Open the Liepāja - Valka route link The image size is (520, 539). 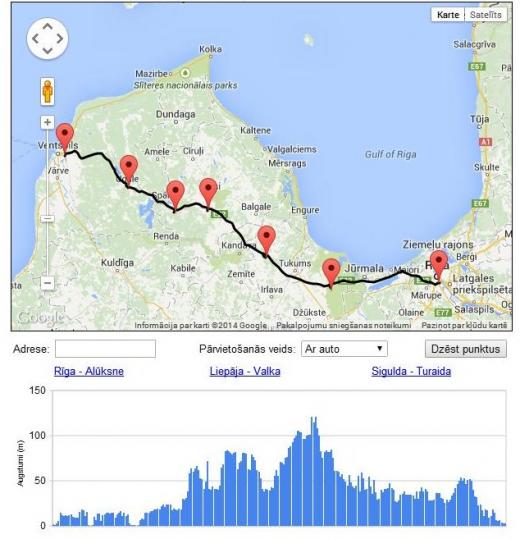pyautogui.click(x=245, y=371)
